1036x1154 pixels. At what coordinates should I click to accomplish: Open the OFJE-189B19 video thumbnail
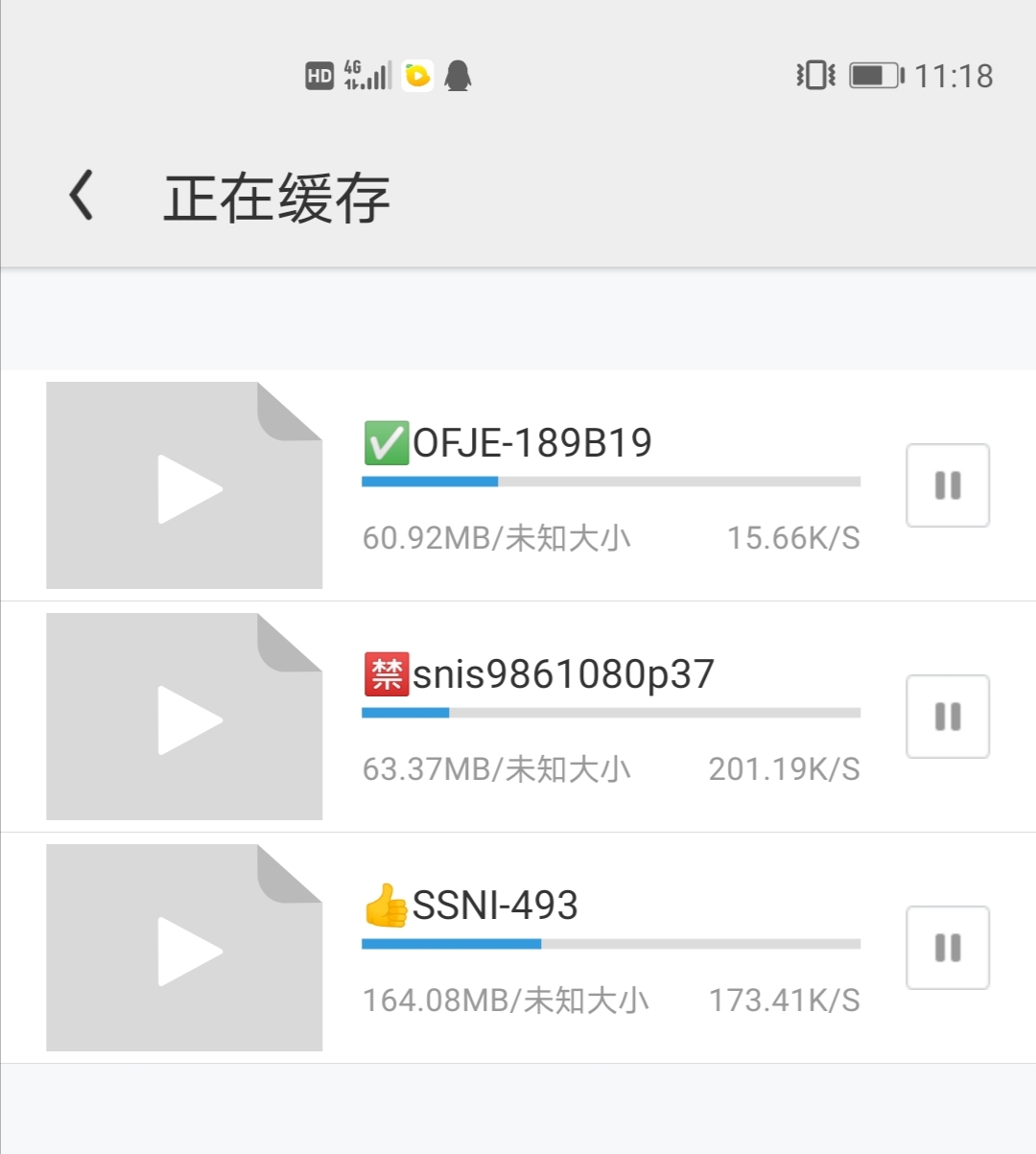(184, 486)
